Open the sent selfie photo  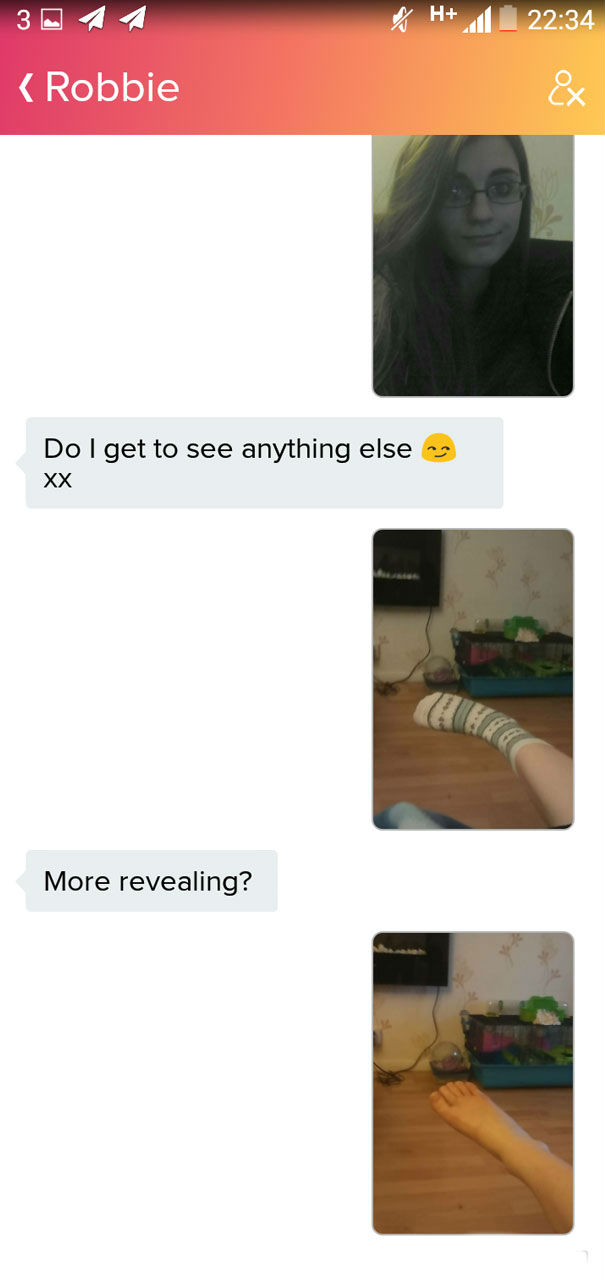[473, 265]
